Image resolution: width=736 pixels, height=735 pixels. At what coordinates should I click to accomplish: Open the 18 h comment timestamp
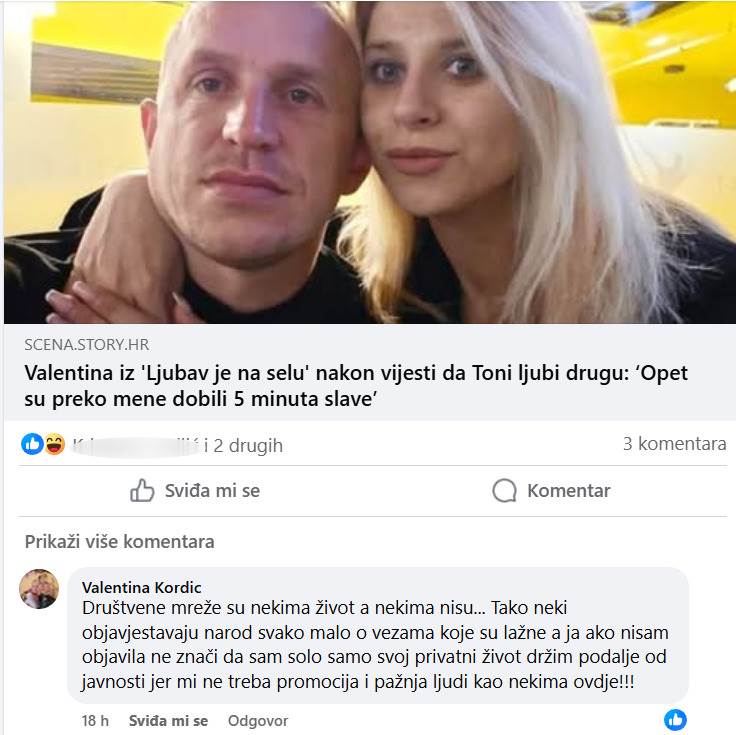[x=96, y=720]
